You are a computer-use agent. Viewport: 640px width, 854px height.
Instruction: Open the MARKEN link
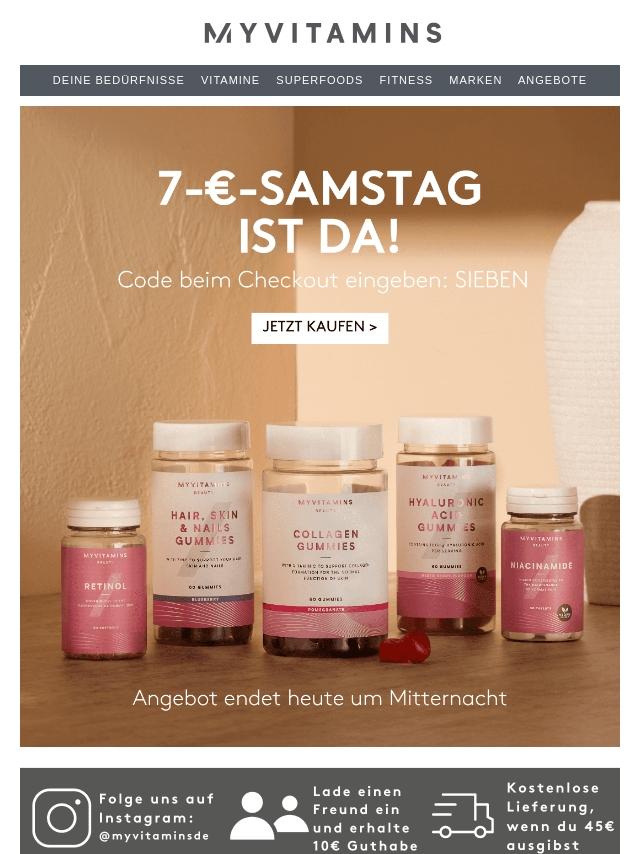tap(475, 80)
